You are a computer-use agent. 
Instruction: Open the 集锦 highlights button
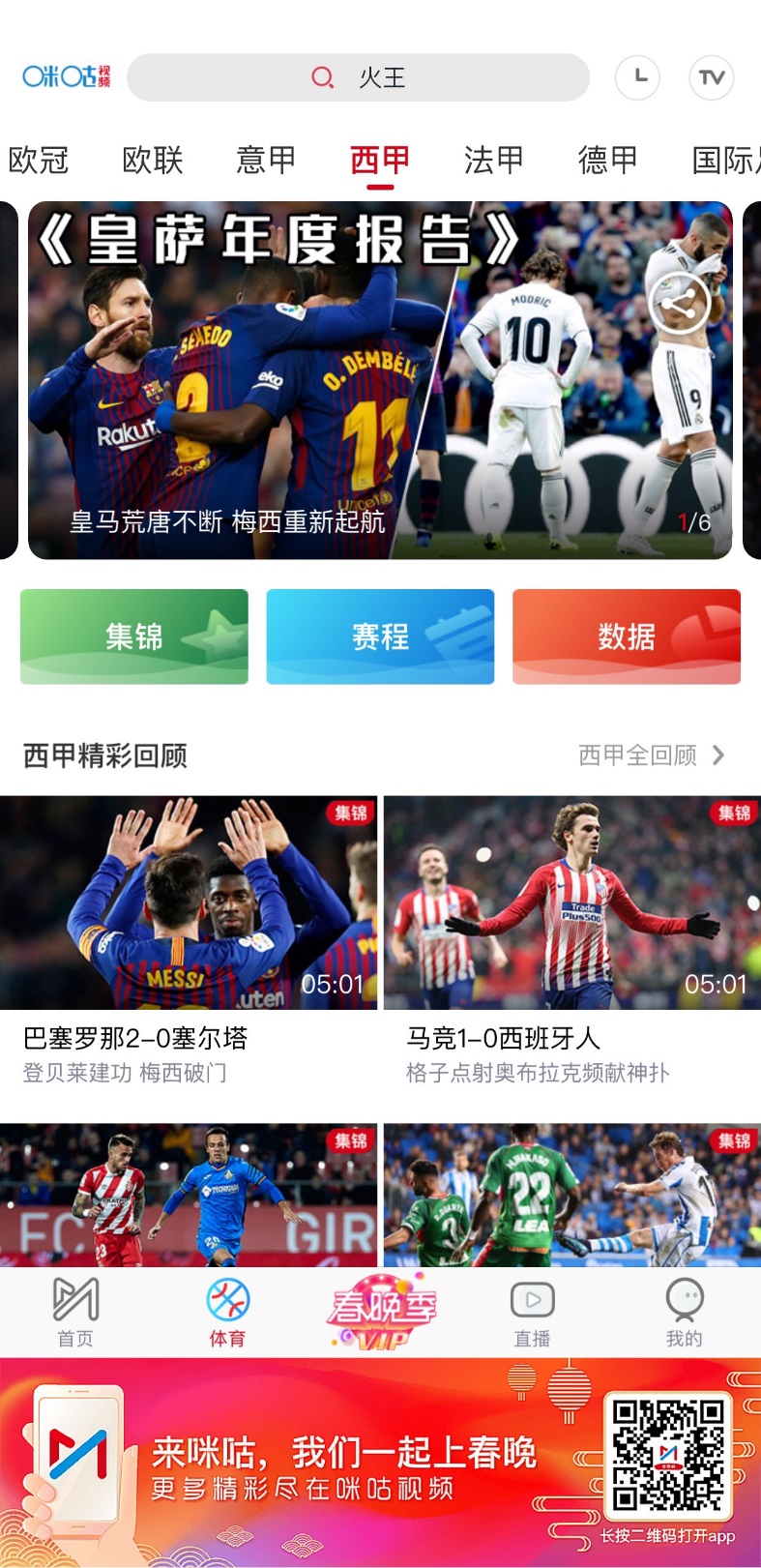(133, 636)
